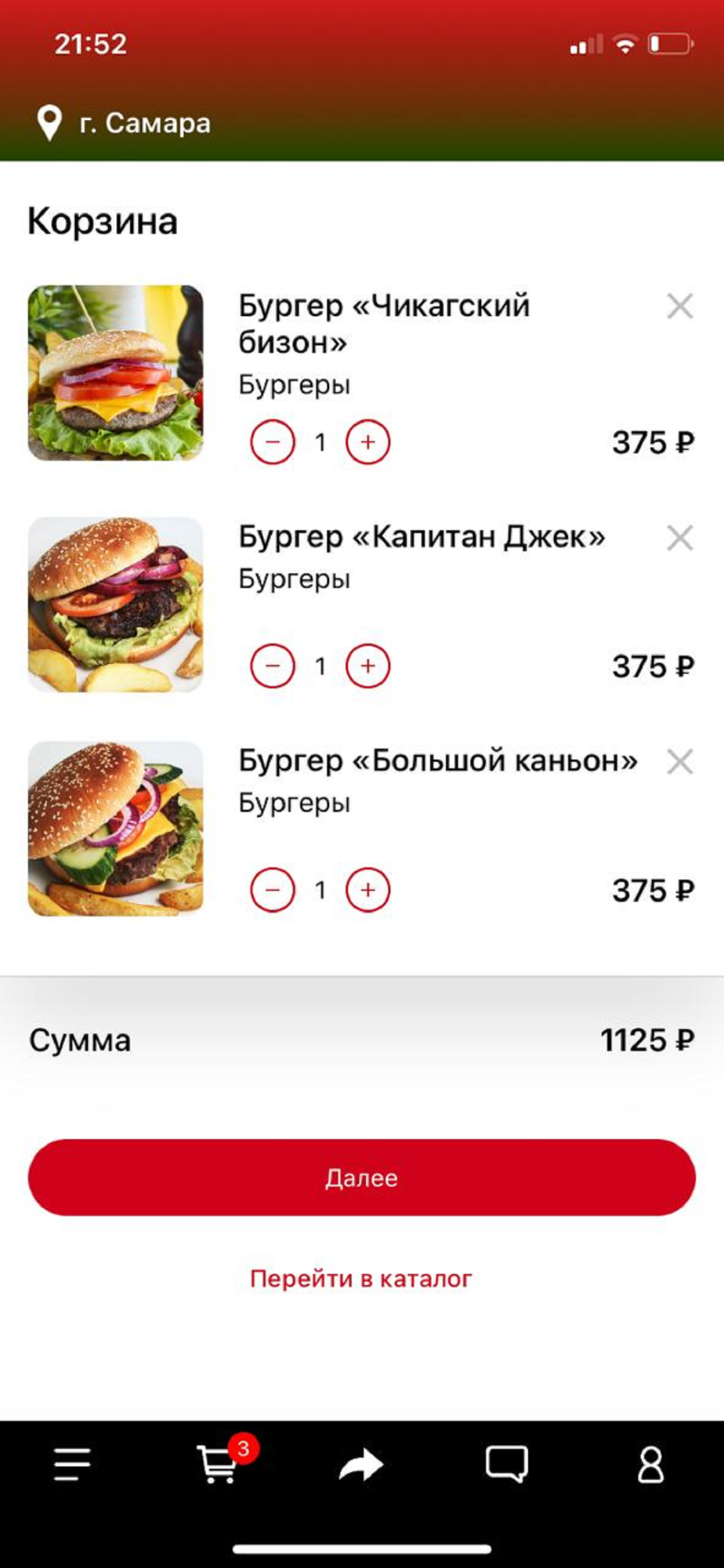Image resolution: width=724 pixels, height=1568 pixels.
Task: Open the chat tab in the bottom bar
Action: coord(506,1465)
